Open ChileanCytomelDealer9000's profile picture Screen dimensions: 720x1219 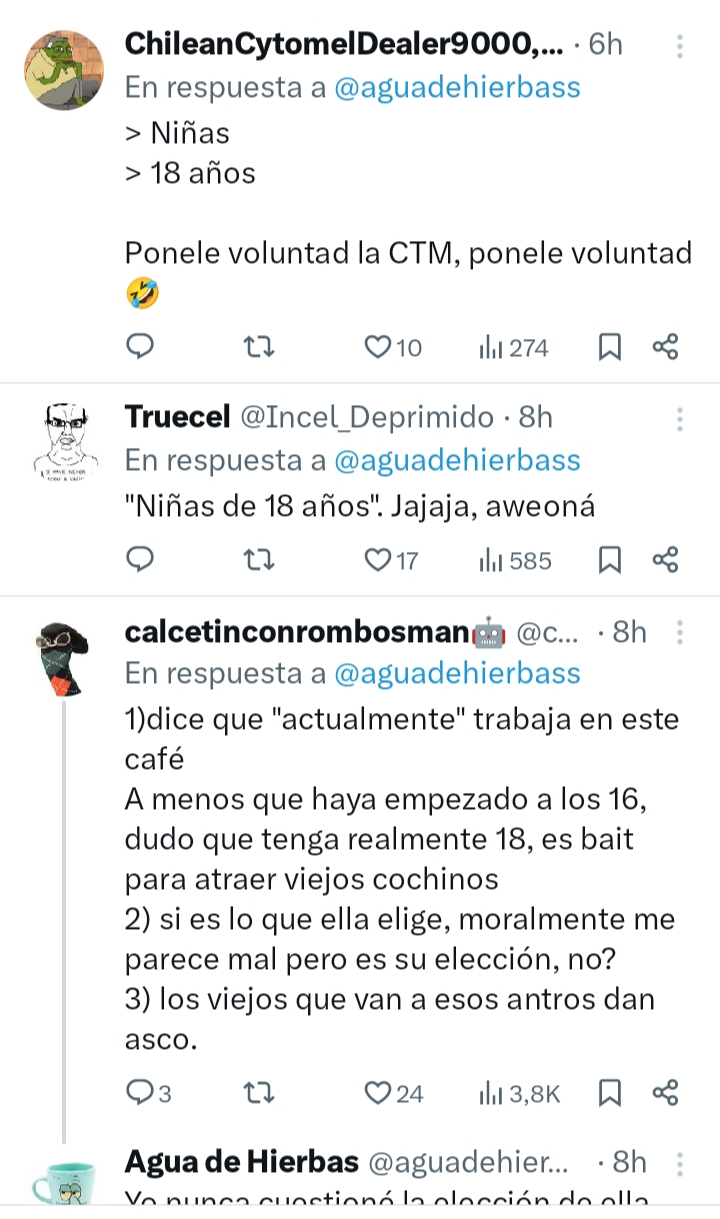click(63, 70)
